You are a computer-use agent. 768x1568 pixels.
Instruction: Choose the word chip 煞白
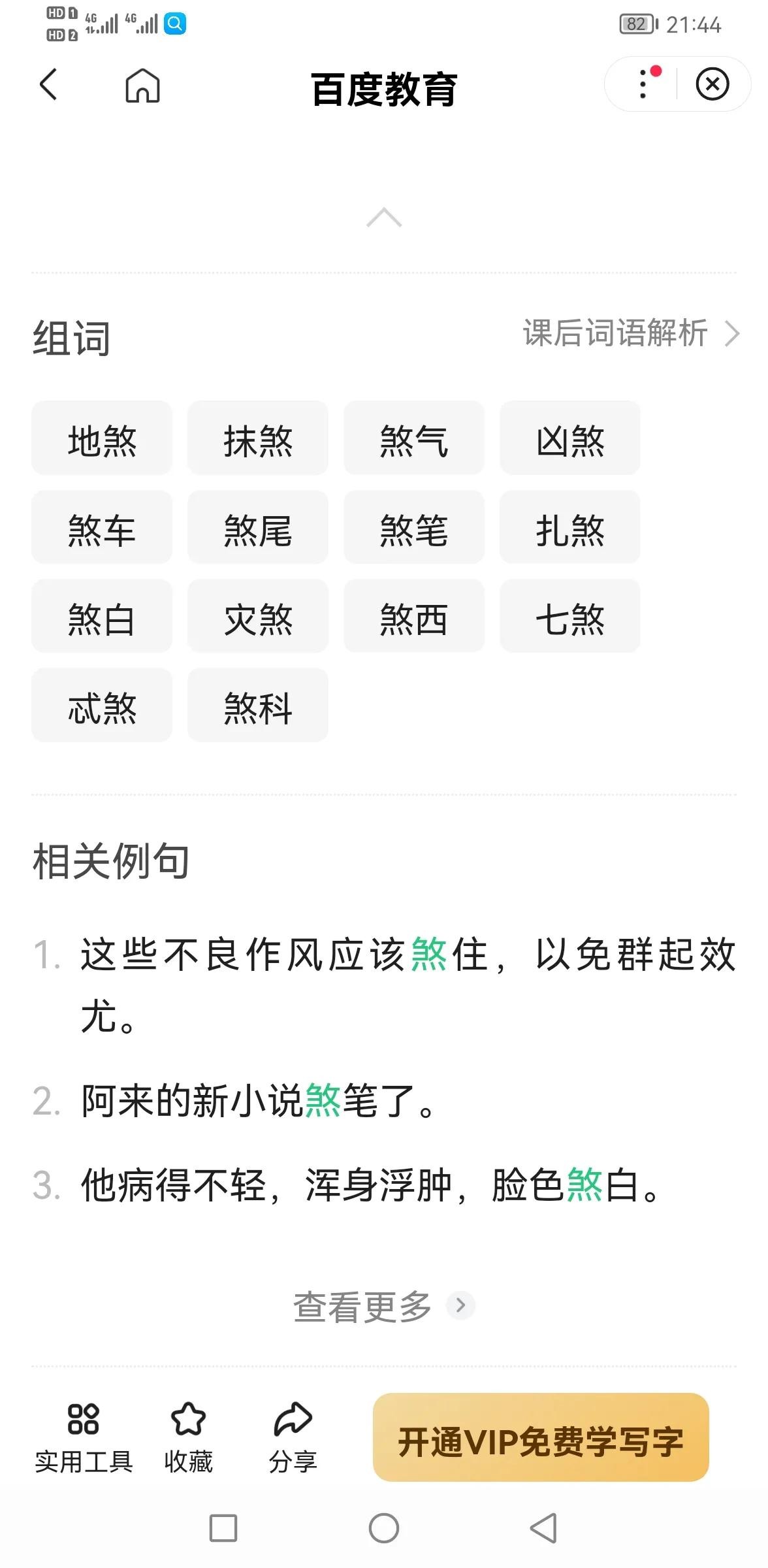102,617
